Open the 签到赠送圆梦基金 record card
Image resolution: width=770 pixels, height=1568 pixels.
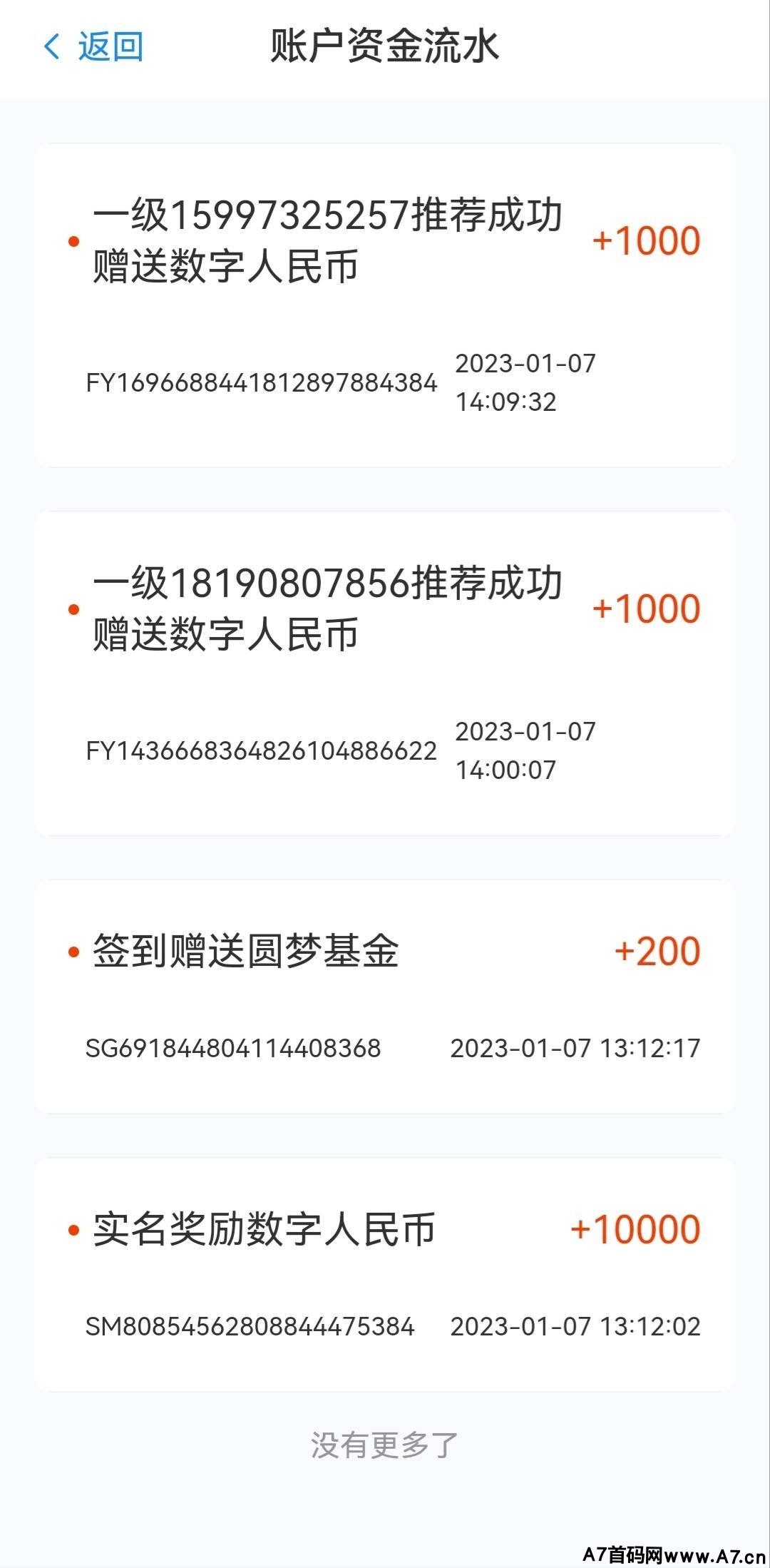coord(385,992)
